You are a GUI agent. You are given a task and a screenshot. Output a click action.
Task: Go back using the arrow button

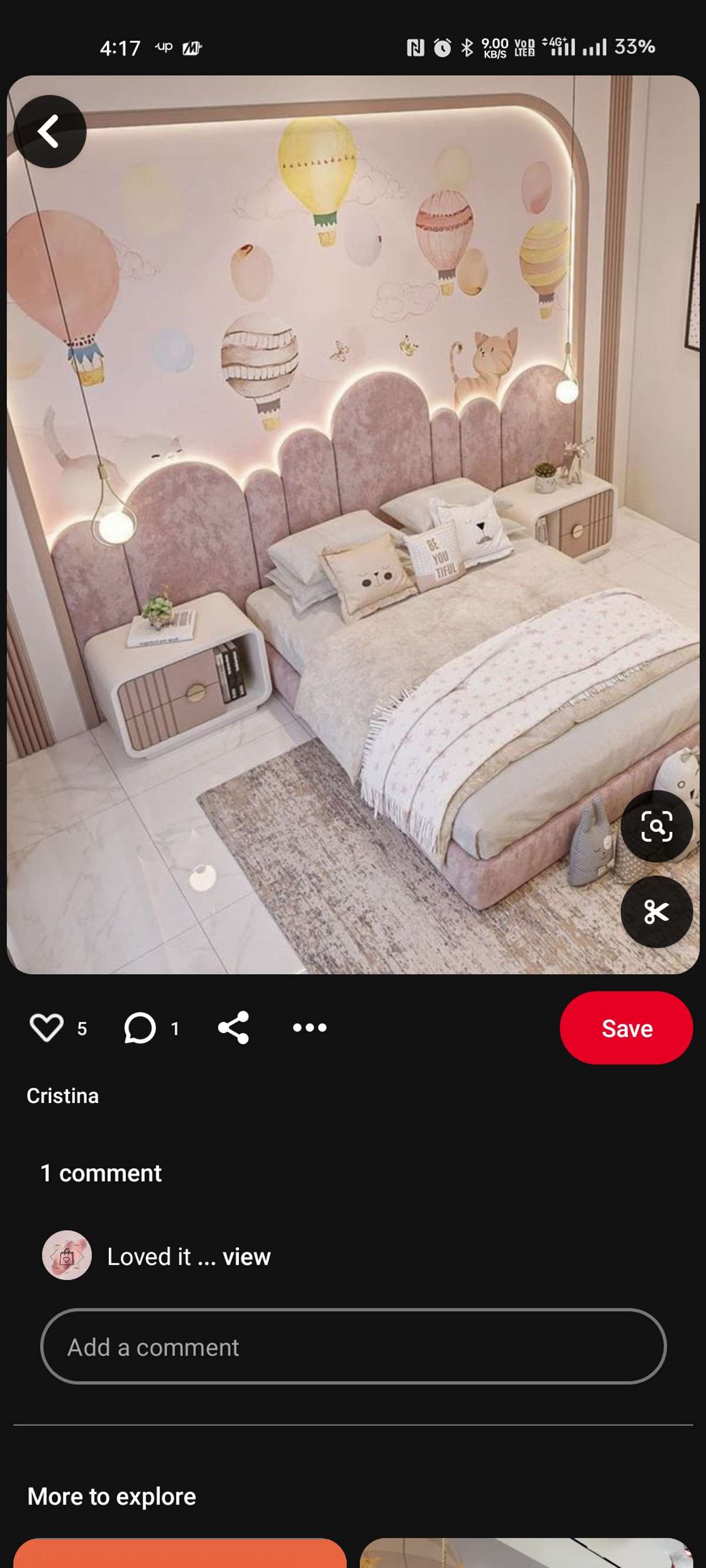pyautogui.click(x=49, y=131)
